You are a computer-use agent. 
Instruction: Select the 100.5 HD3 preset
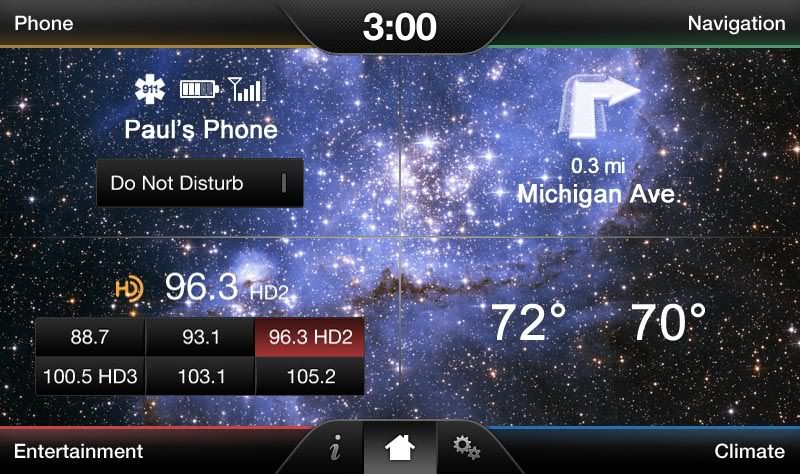(x=90, y=376)
